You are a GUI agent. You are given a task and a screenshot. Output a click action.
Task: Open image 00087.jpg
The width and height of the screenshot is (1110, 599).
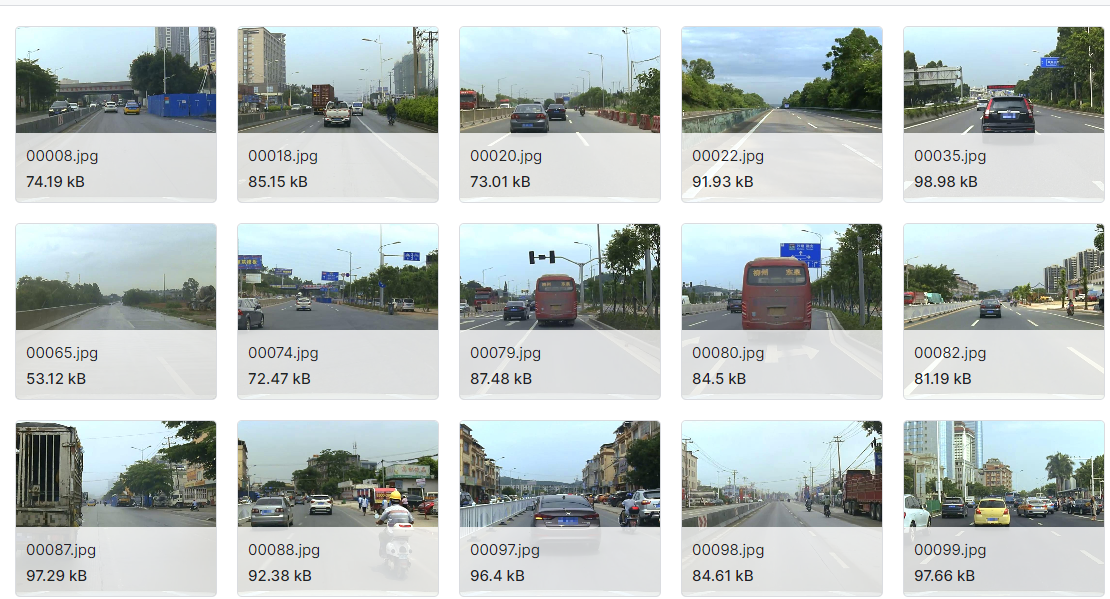click(x=116, y=474)
